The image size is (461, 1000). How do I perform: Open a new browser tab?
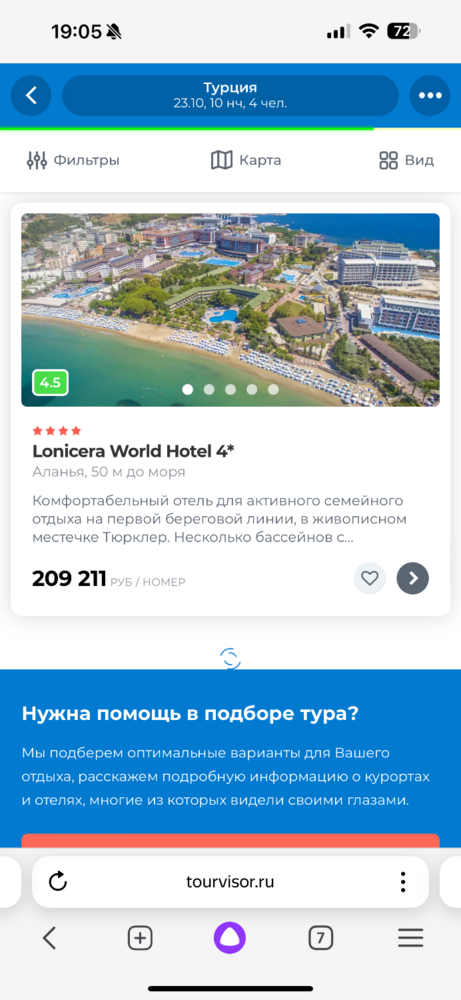click(140, 938)
